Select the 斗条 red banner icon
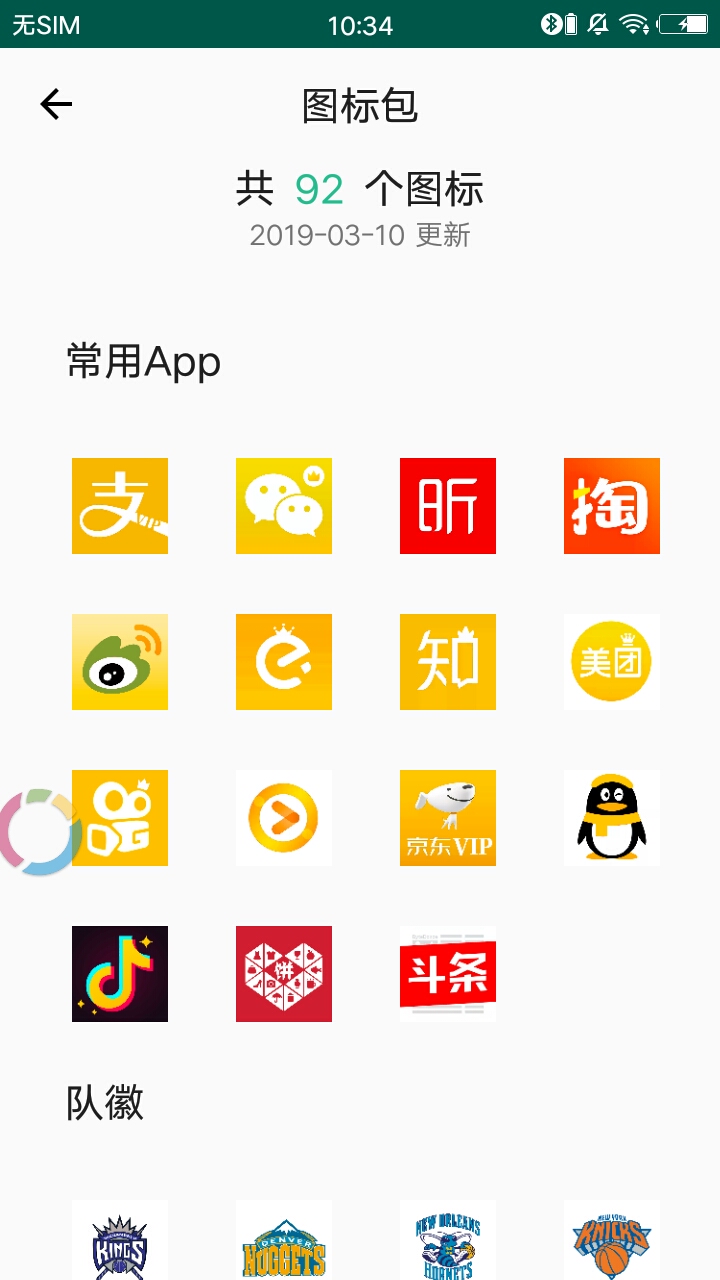 coord(448,974)
